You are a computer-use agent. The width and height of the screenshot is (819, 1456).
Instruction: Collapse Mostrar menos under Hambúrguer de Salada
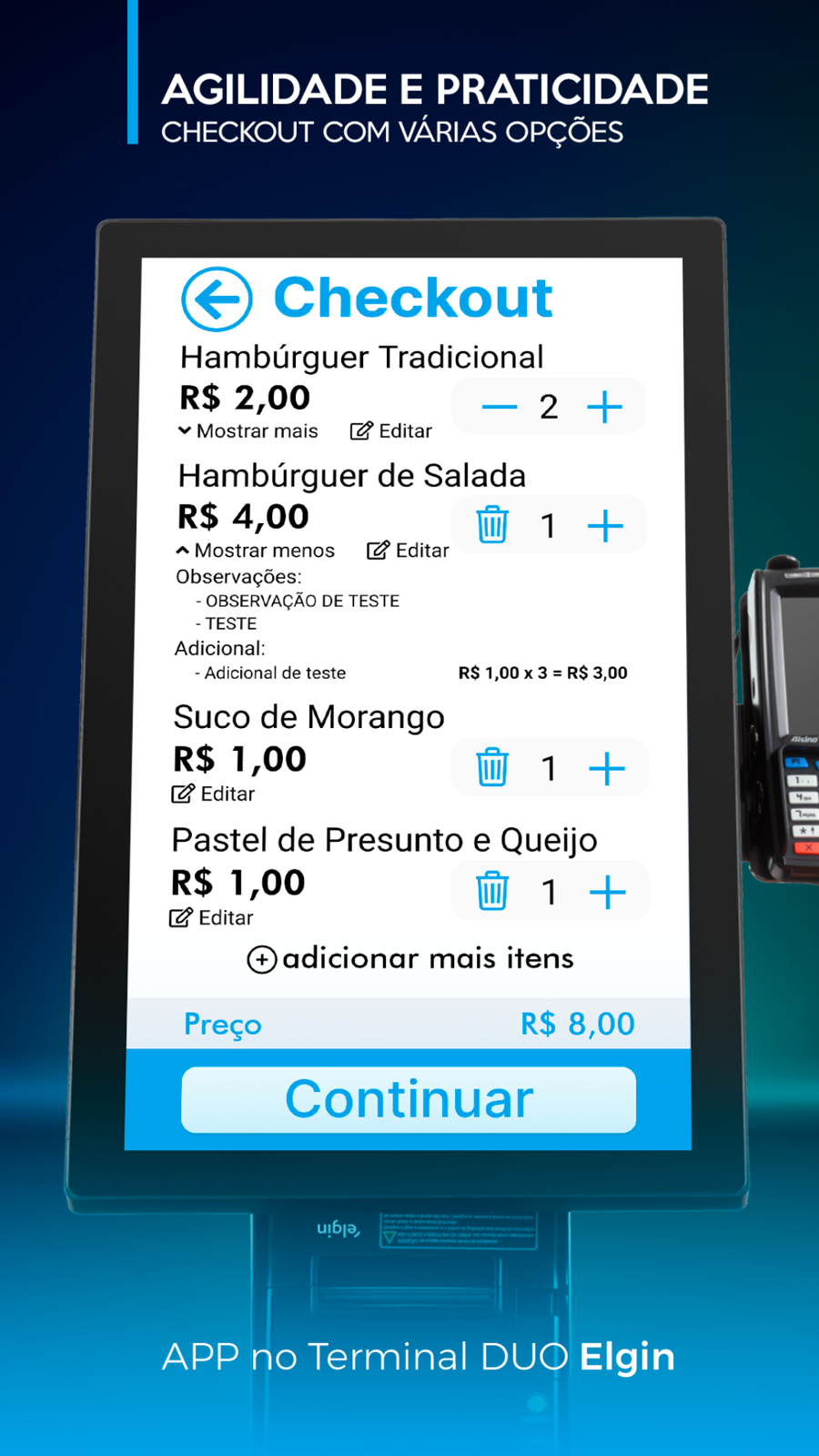pyautogui.click(x=262, y=550)
